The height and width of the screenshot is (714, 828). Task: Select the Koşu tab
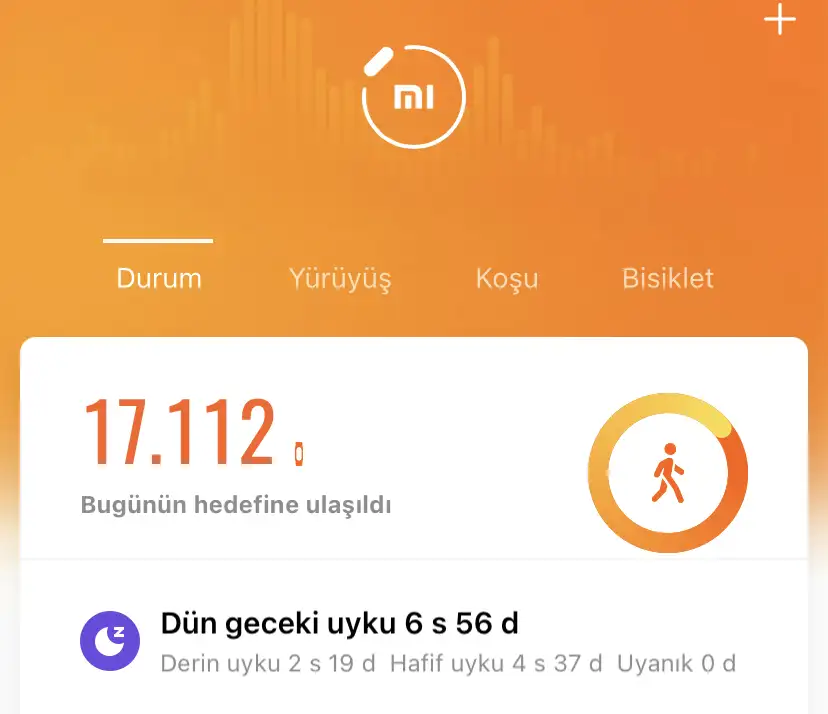click(x=507, y=278)
